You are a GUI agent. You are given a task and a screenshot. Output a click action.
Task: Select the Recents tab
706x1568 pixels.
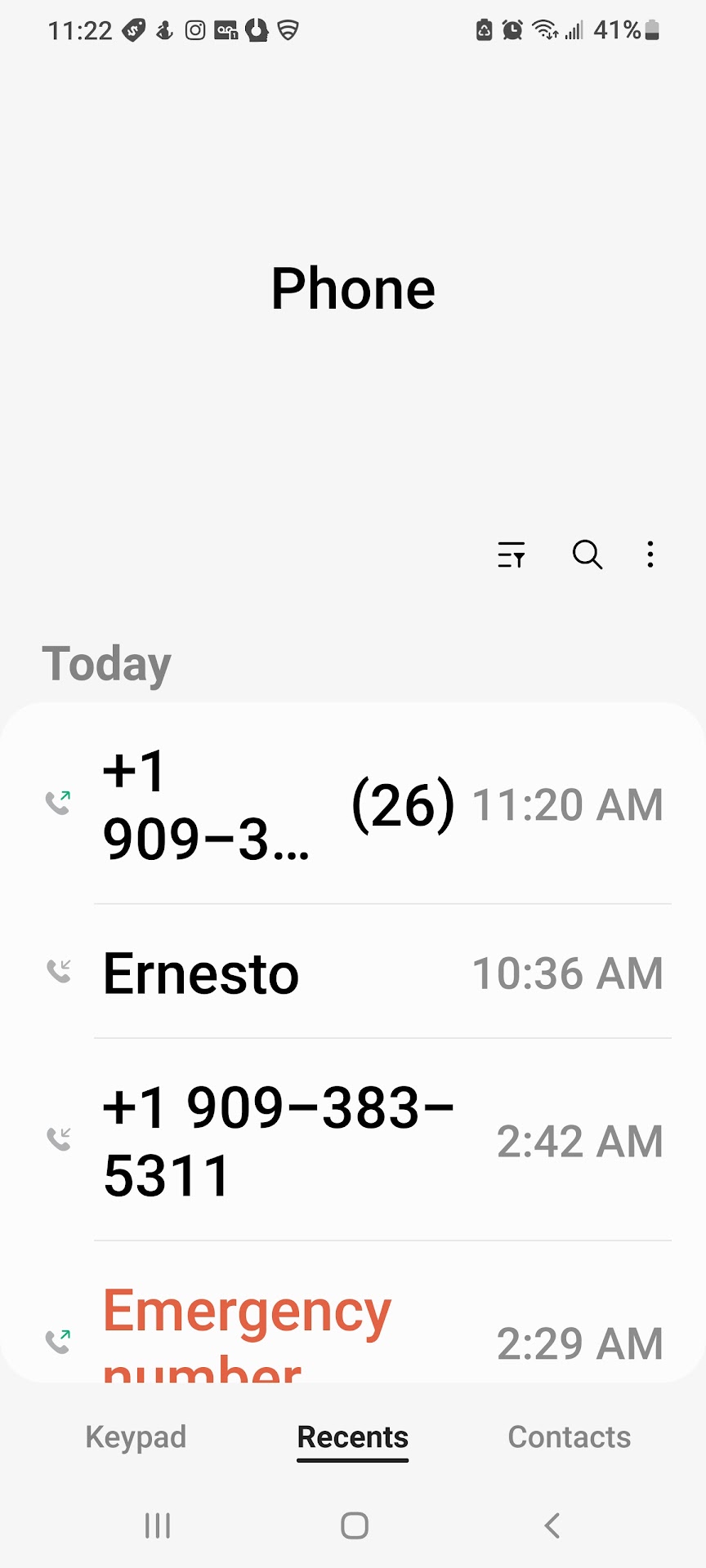coord(353,1437)
